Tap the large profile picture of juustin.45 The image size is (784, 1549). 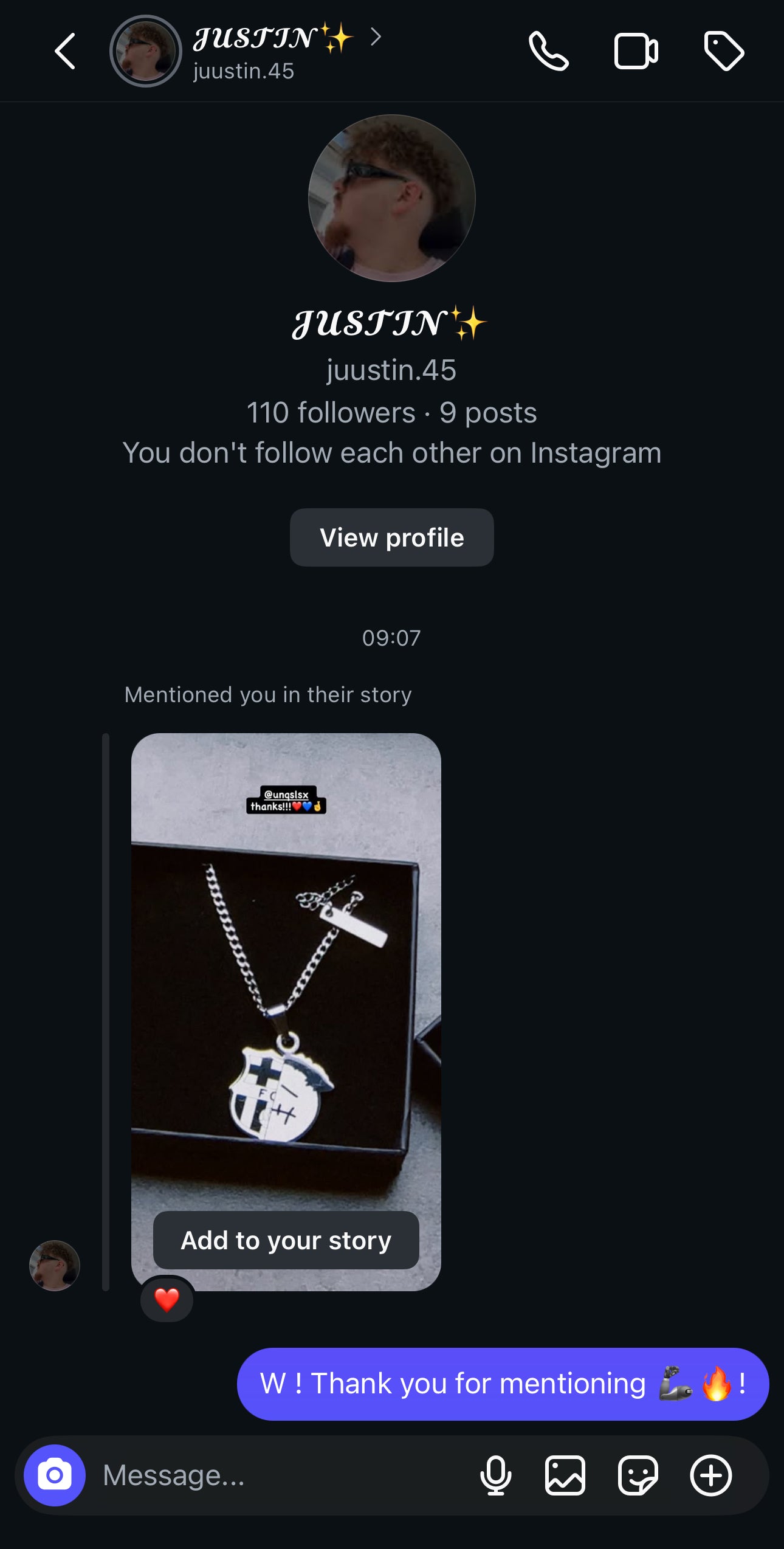(x=391, y=198)
